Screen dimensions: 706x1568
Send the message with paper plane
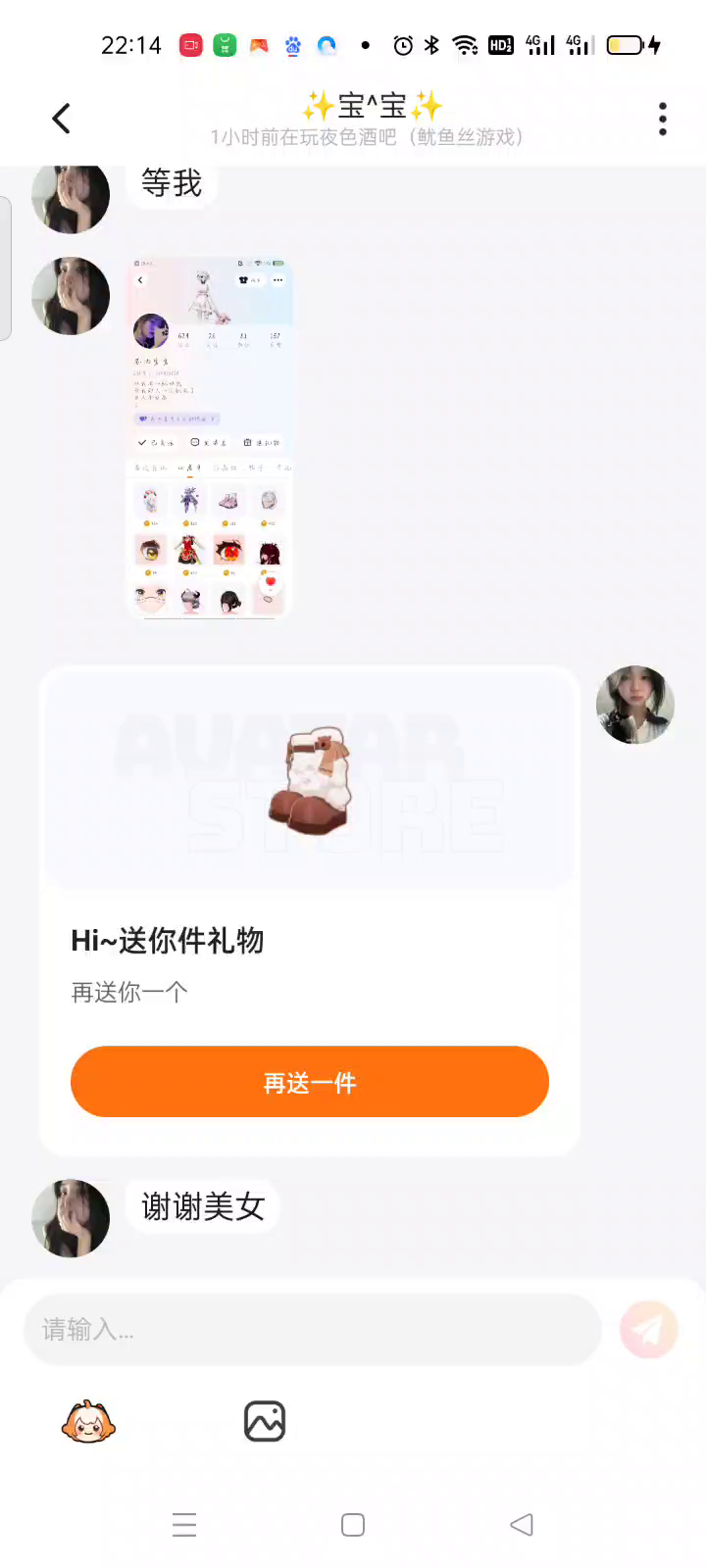coord(648,1330)
